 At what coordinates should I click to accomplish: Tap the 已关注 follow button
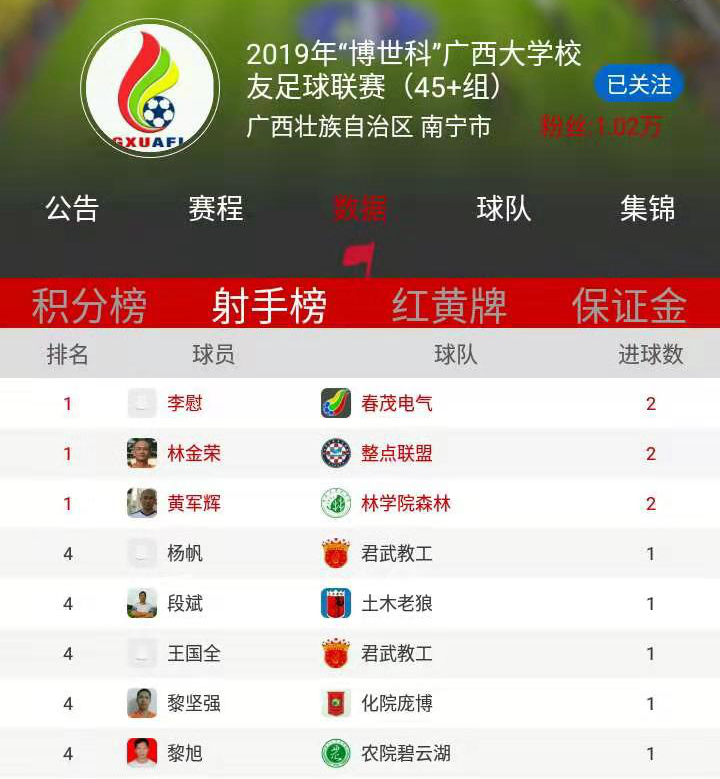pos(639,85)
